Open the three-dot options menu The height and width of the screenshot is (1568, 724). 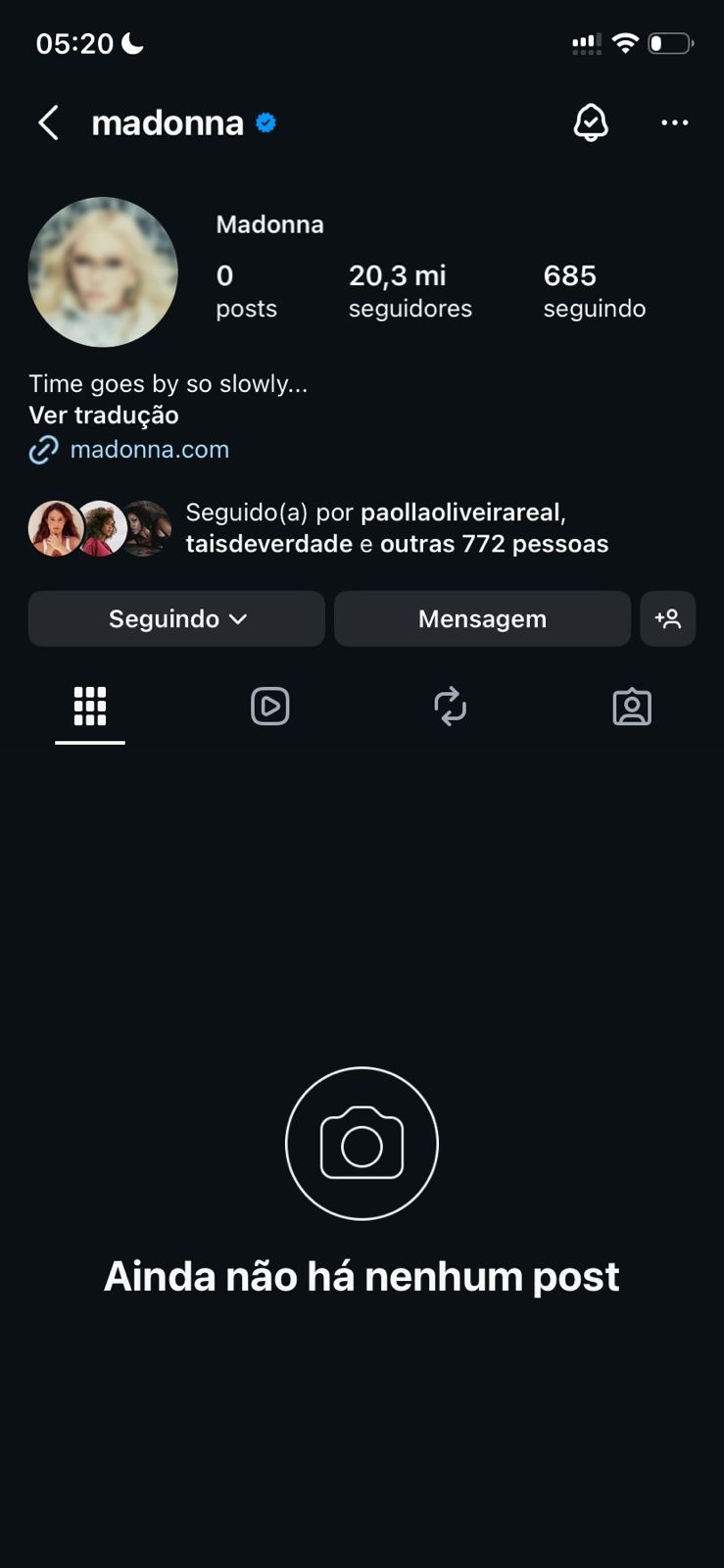tap(675, 122)
